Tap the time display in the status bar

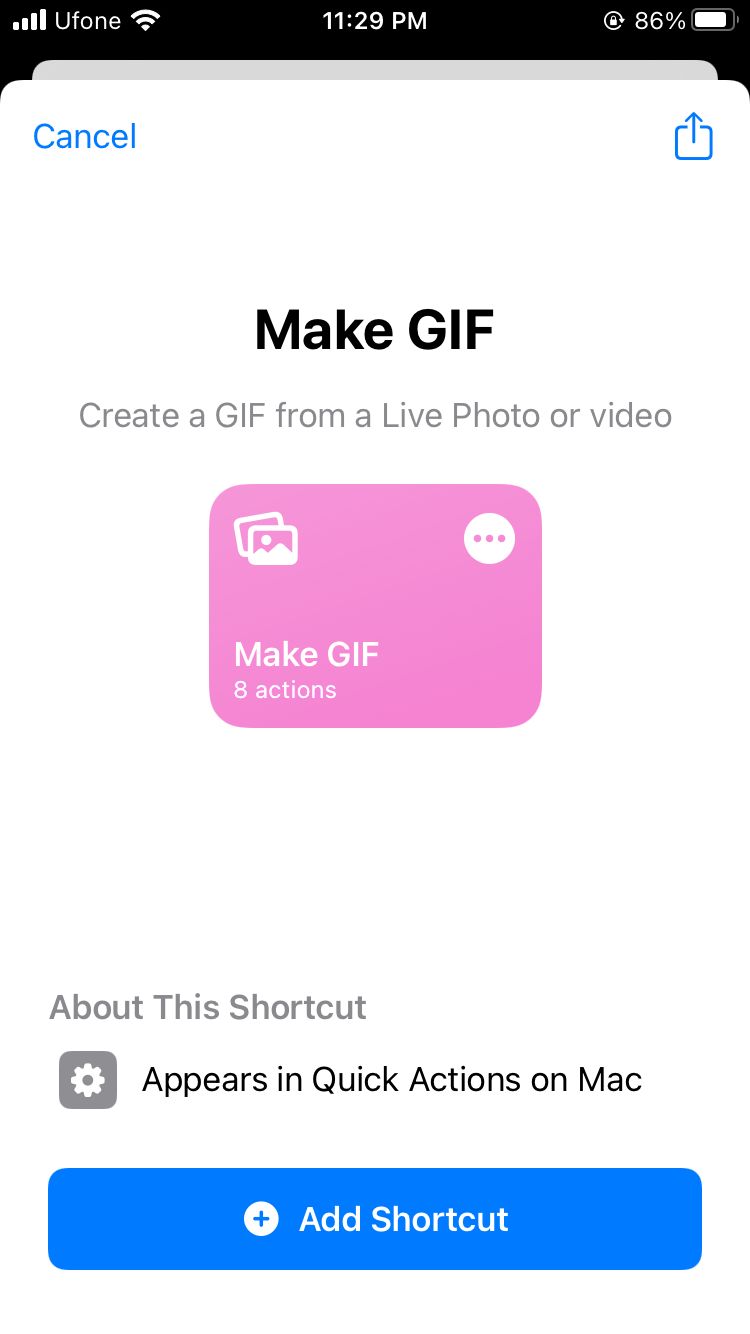point(375,19)
